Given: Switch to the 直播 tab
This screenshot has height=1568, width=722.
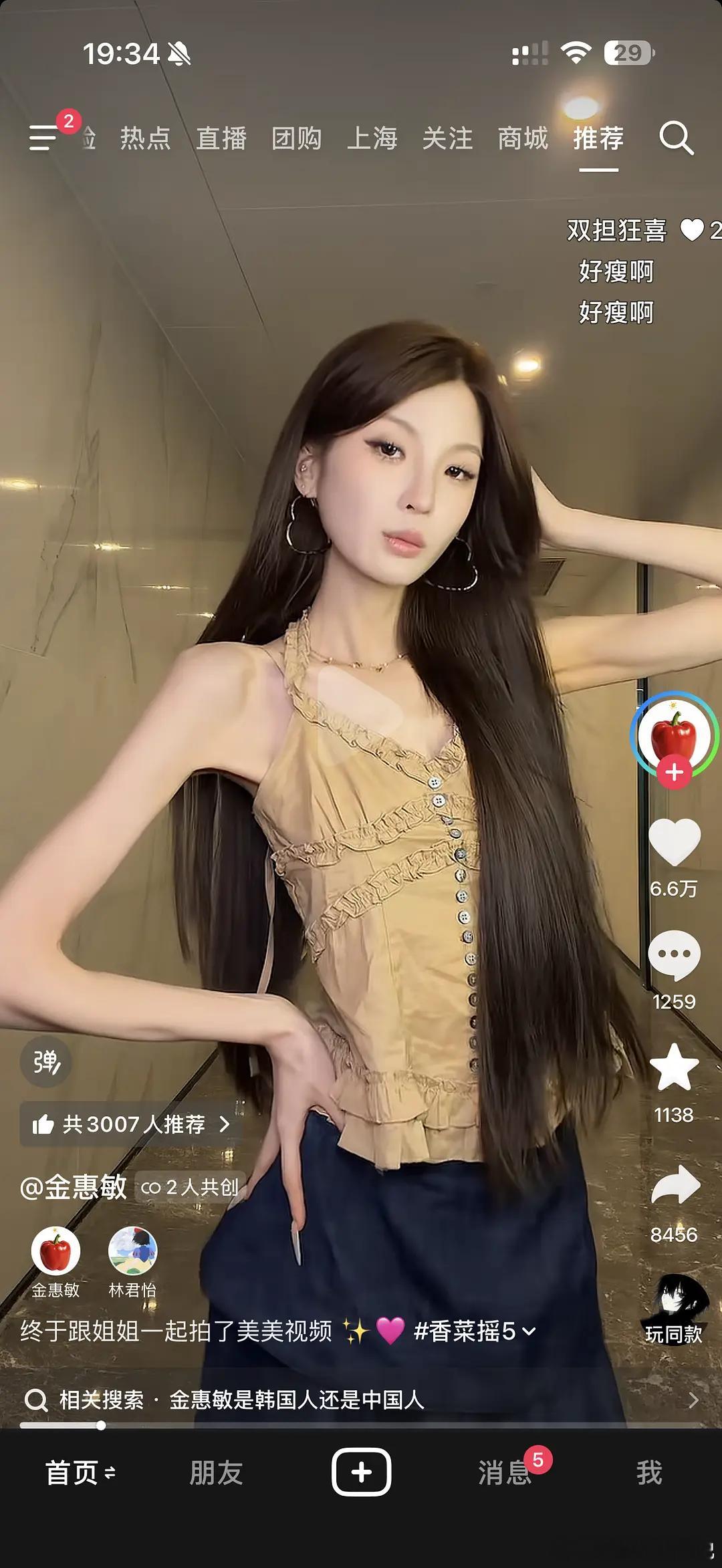Looking at the screenshot, I should pyautogui.click(x=223, y=140).
